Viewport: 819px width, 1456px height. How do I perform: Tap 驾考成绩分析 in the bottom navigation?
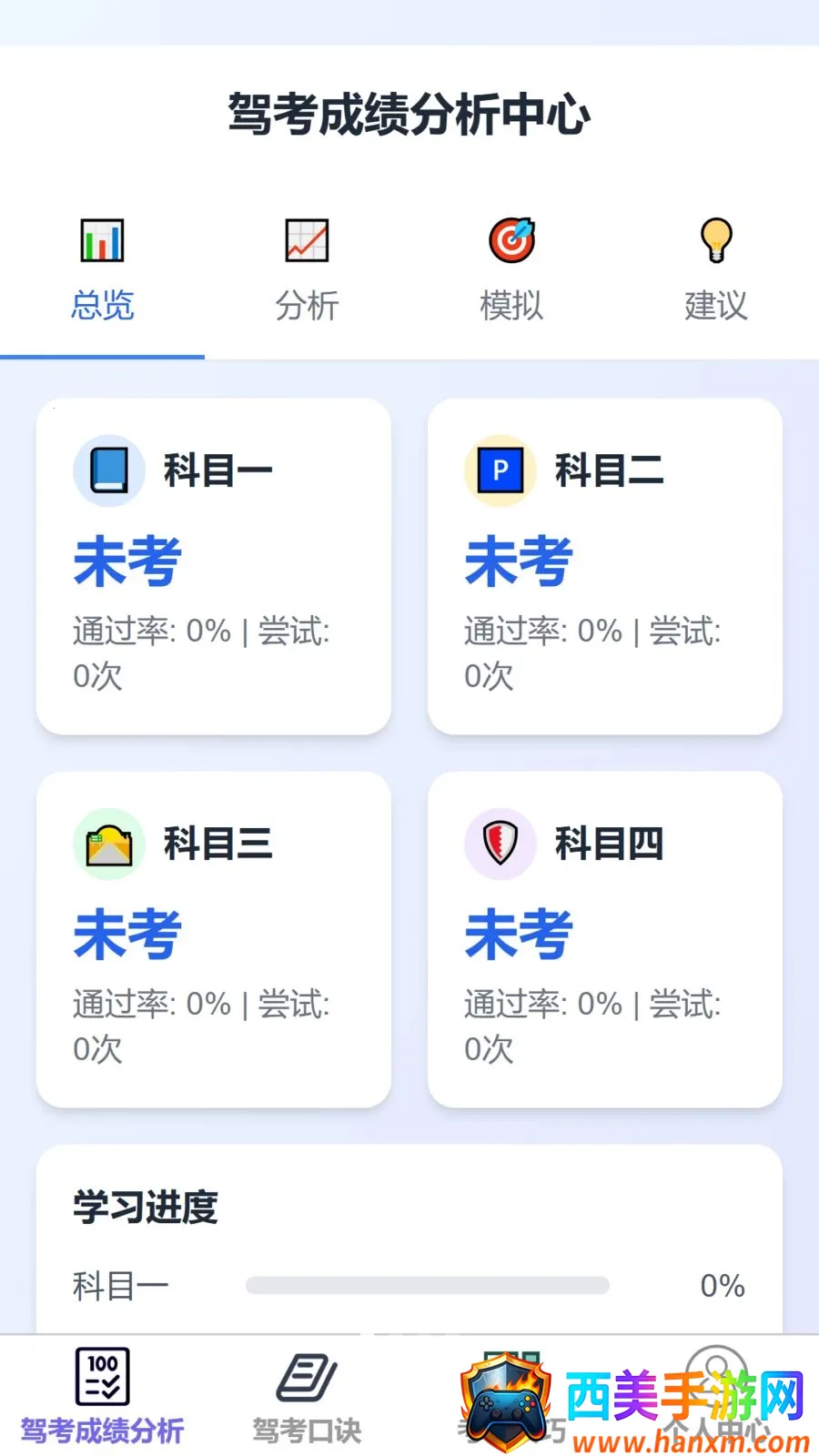(x=102, y=1396)
